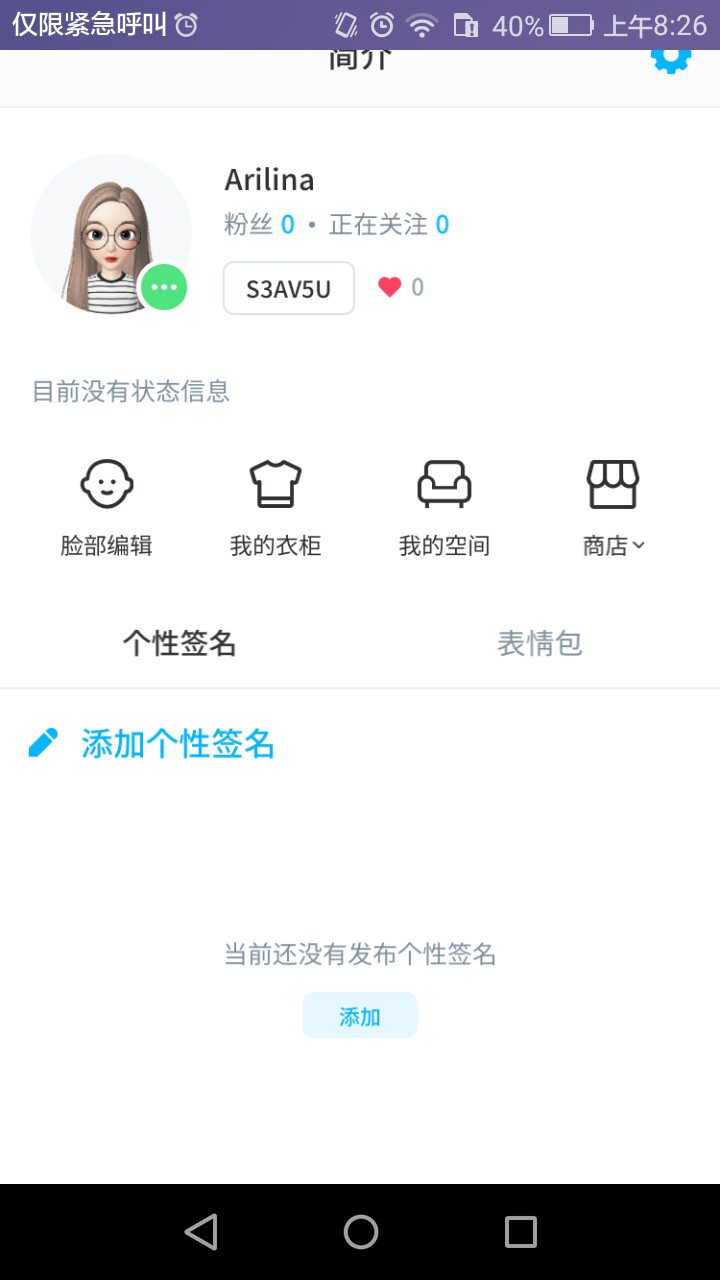Open 我的衣柜 wardrobe
The image size is (720, 1280).
(275, 507)
